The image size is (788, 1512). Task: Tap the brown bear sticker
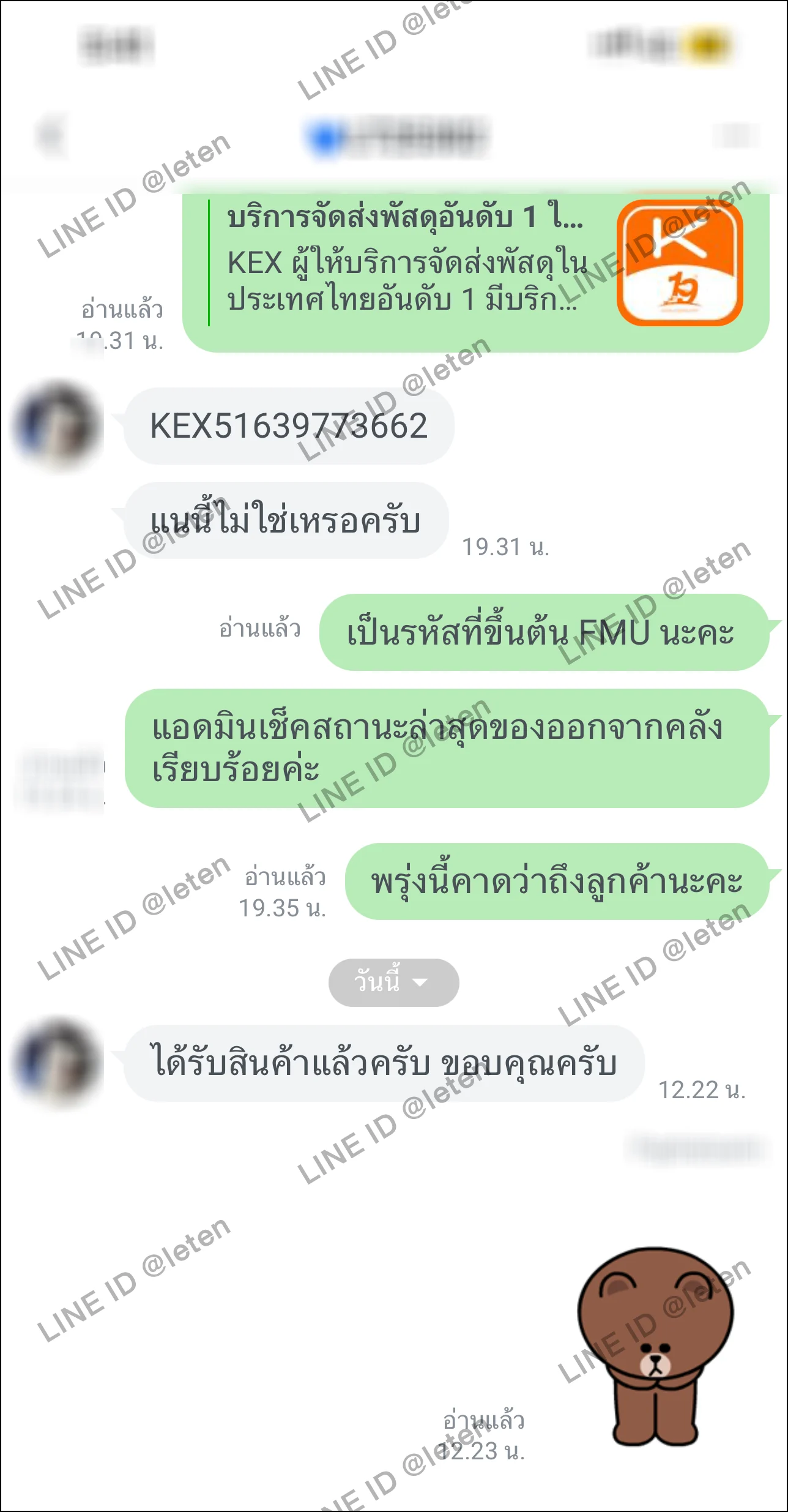(x=655, y=1345)
